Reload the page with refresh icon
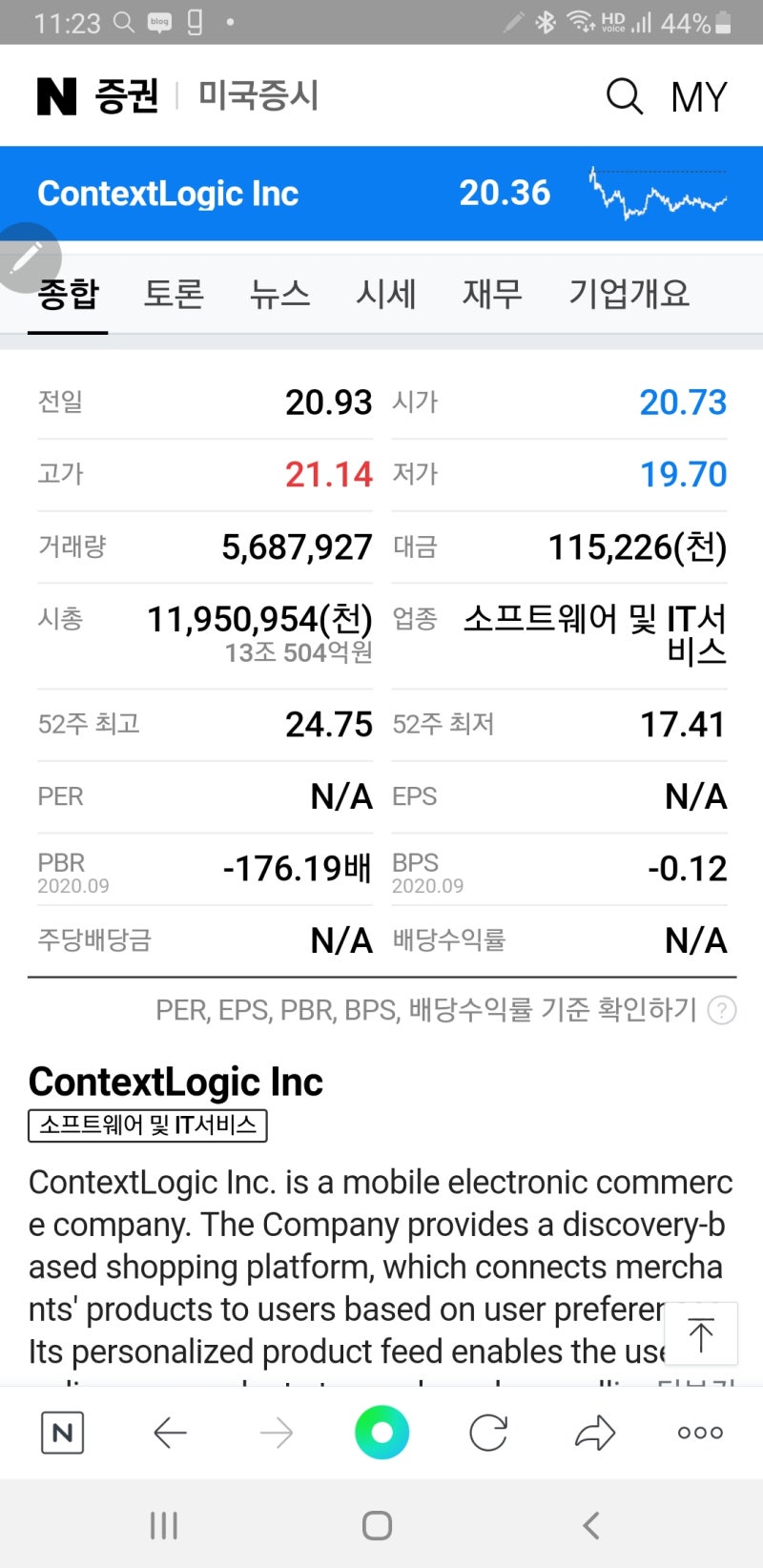Image resolution: width=763 pixels, height=1568 pixels. pyautogui.click(x=488, y=1433)
